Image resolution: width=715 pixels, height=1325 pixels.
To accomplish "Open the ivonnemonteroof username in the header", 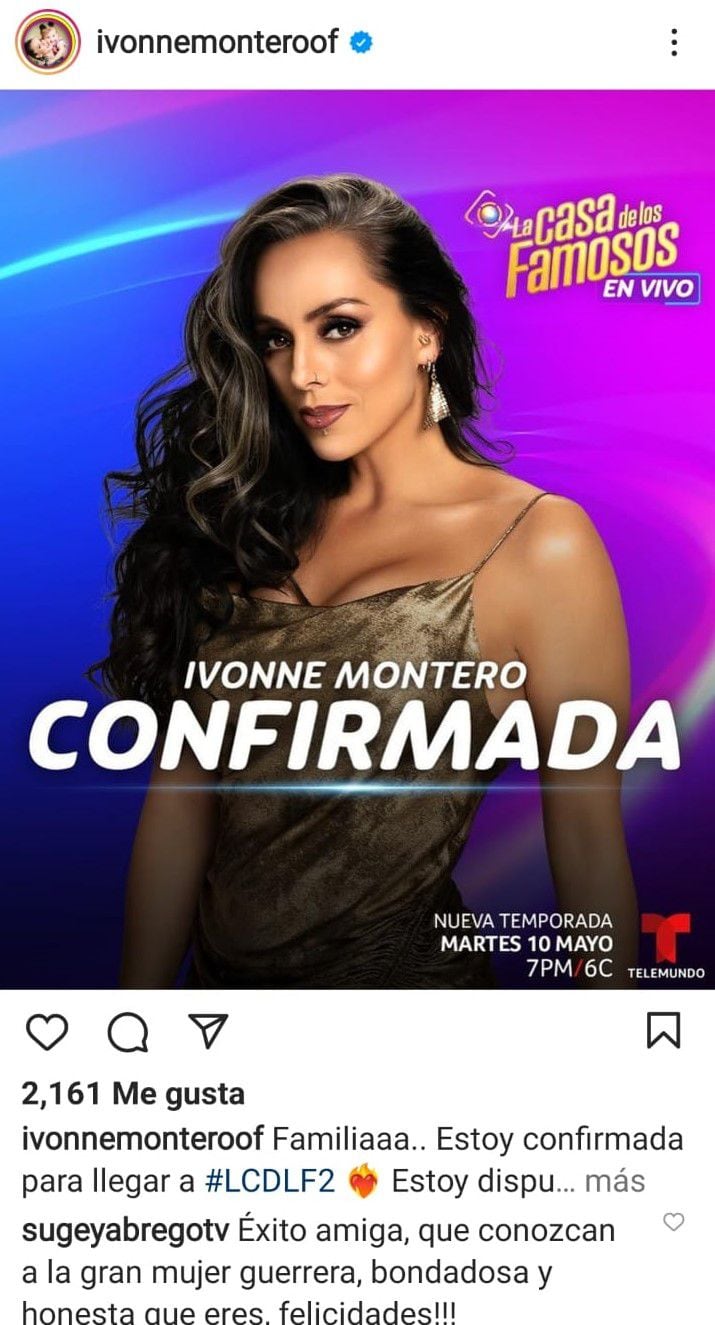I will pyautogui.click(x=215, y=42).
